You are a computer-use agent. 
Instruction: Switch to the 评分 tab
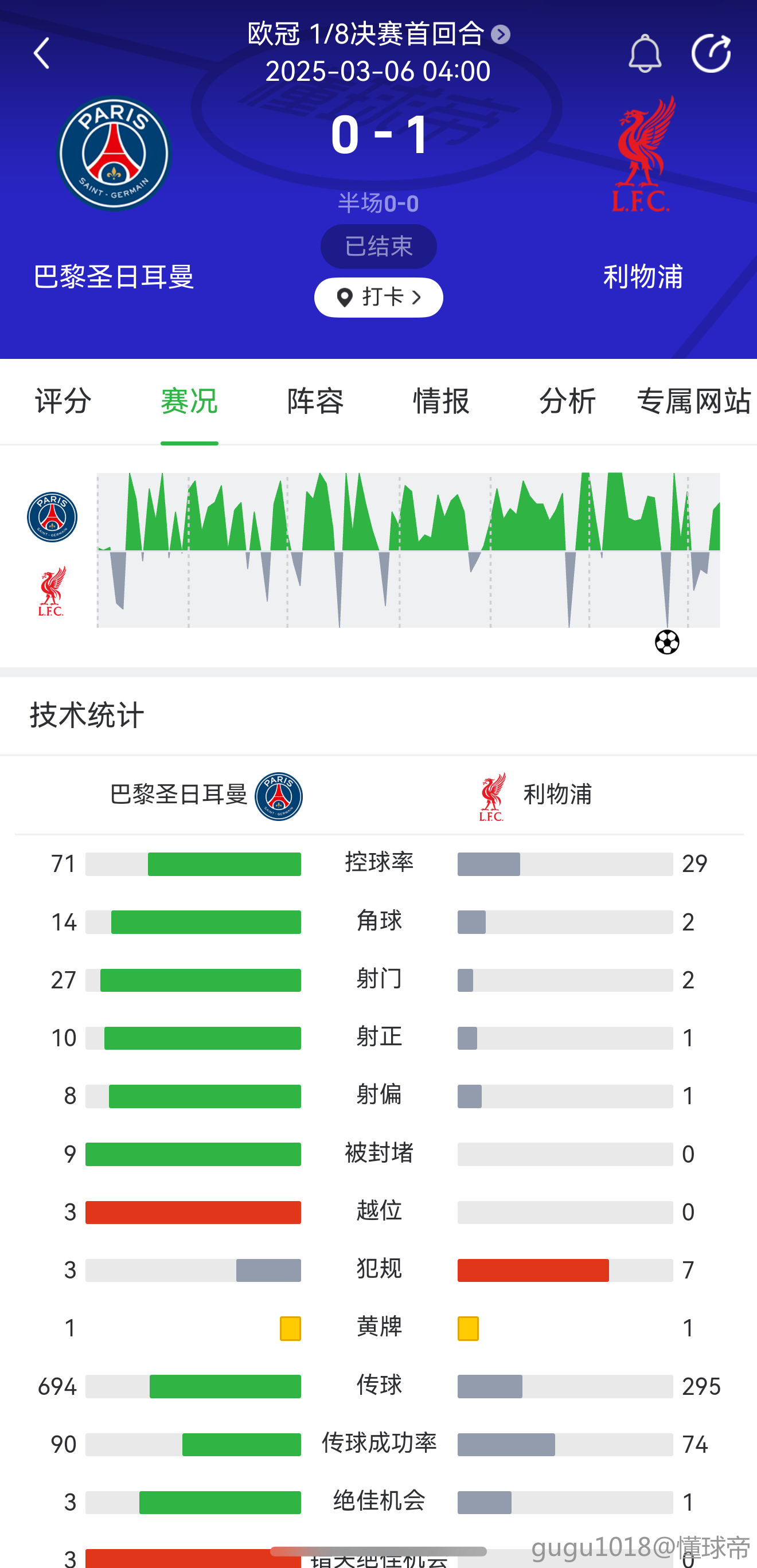63,401
